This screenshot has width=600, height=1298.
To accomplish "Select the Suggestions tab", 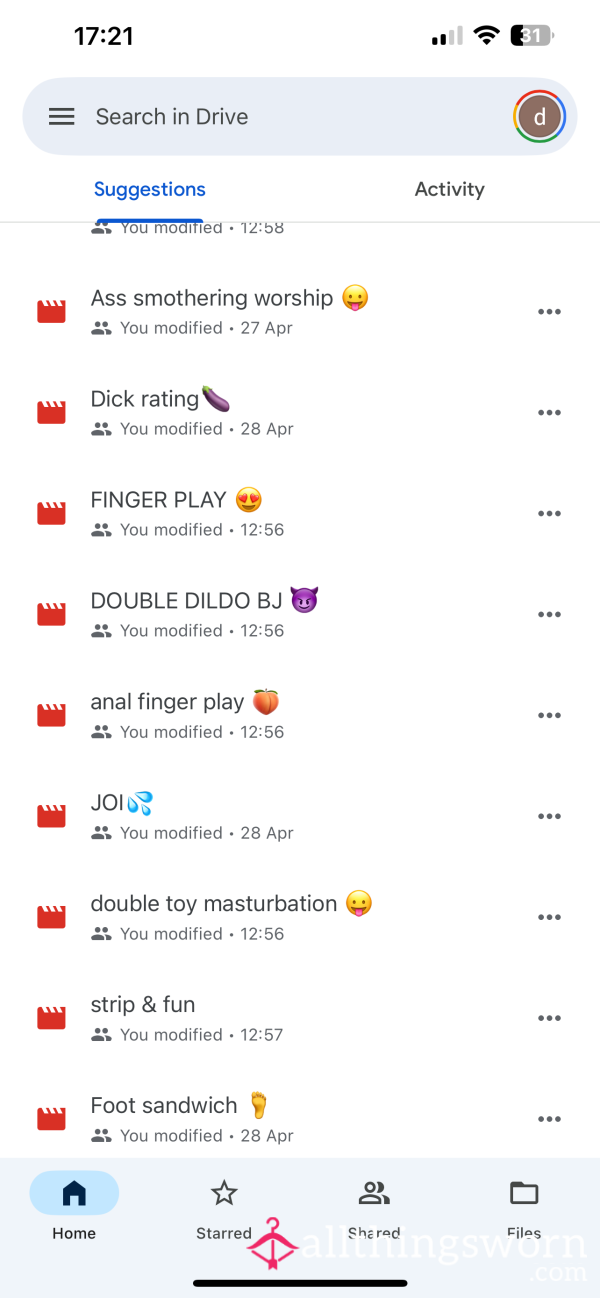I will pos(150,189).
